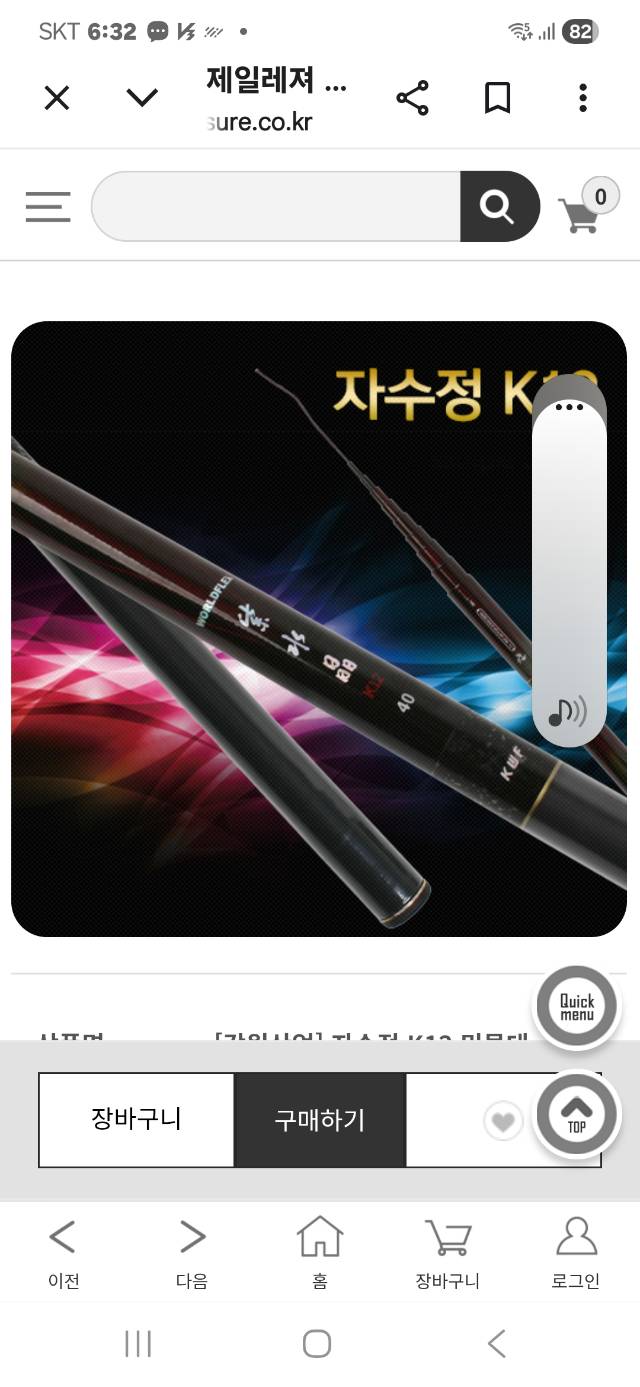Buy now with 구매하기

tap(320, 1119)
